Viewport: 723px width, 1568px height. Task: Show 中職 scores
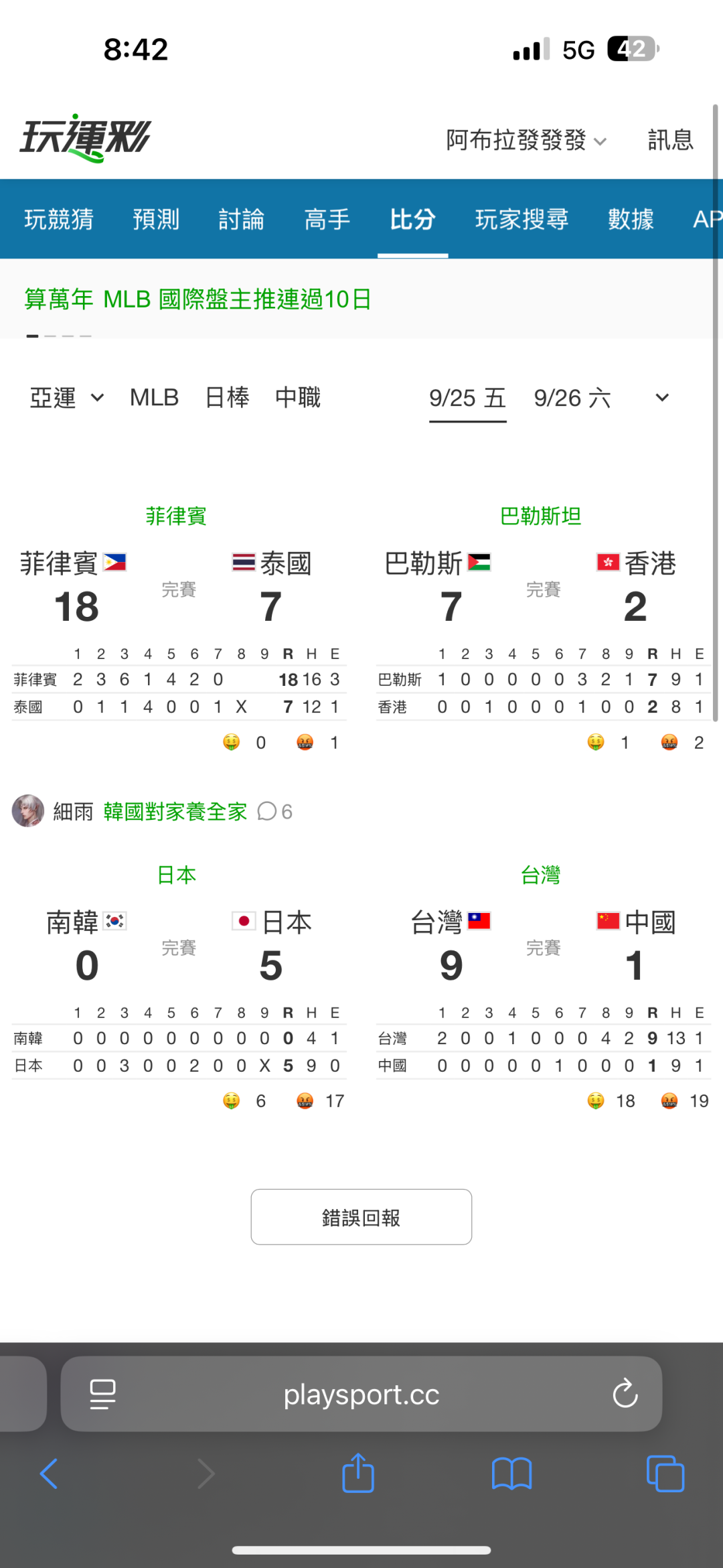point(298,397)
